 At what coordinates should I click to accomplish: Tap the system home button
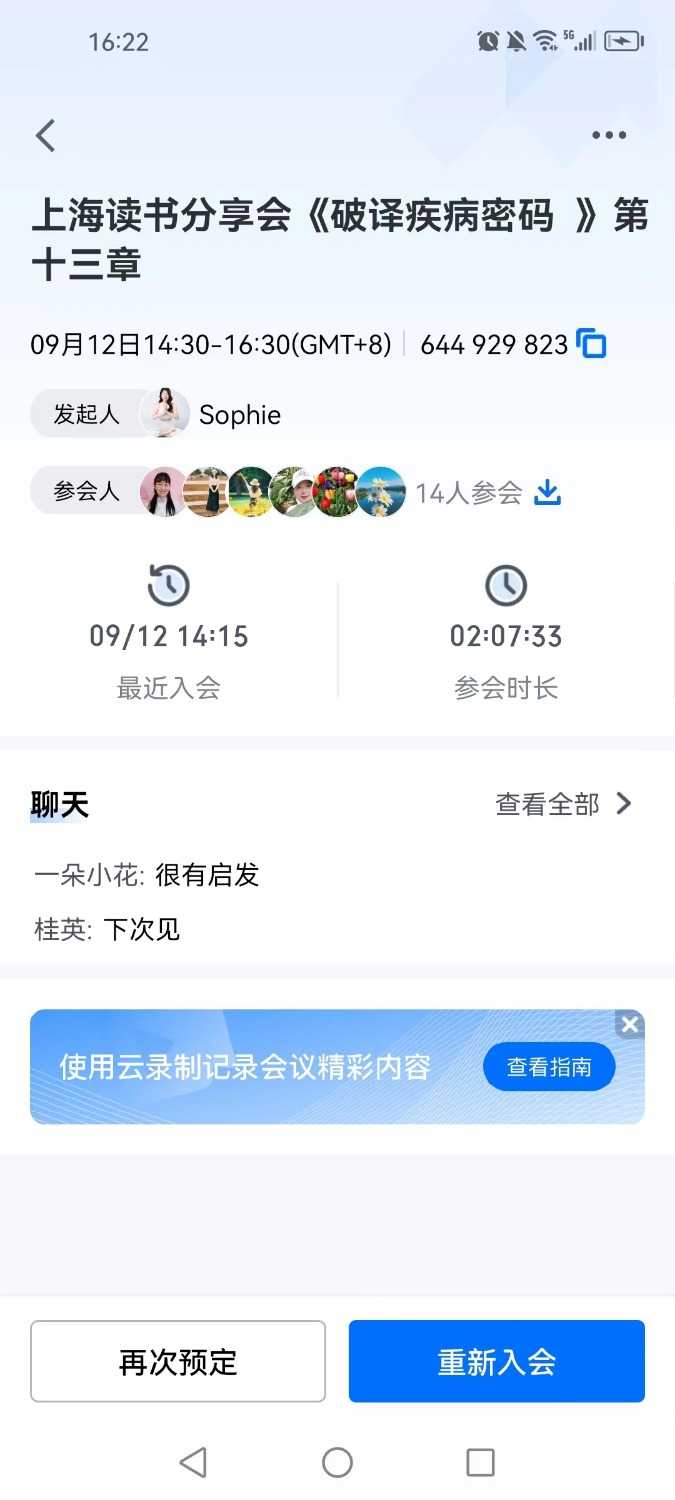click(337, 1462)
